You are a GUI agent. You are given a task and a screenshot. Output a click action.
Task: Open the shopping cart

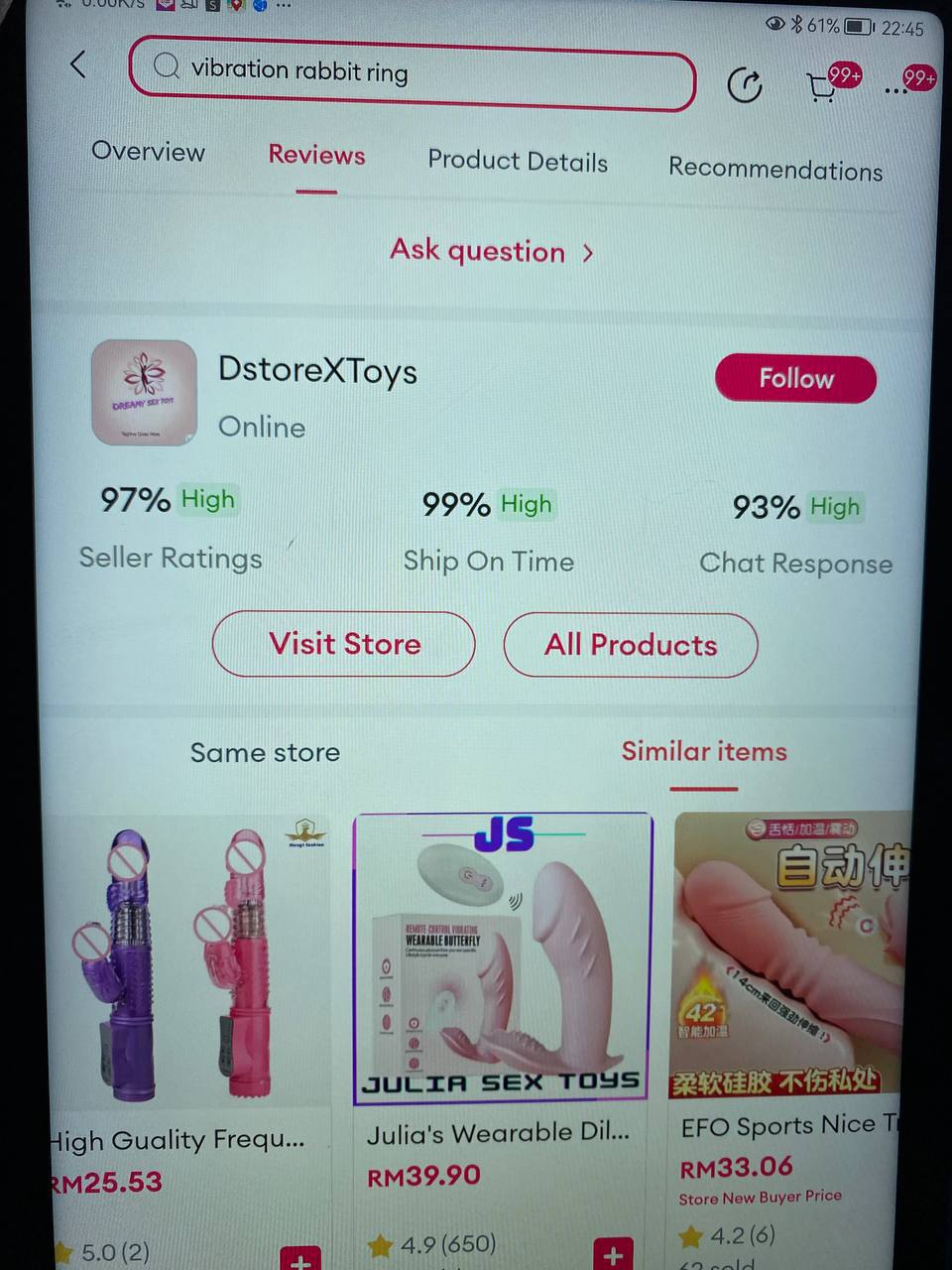[x=822, y=87]
